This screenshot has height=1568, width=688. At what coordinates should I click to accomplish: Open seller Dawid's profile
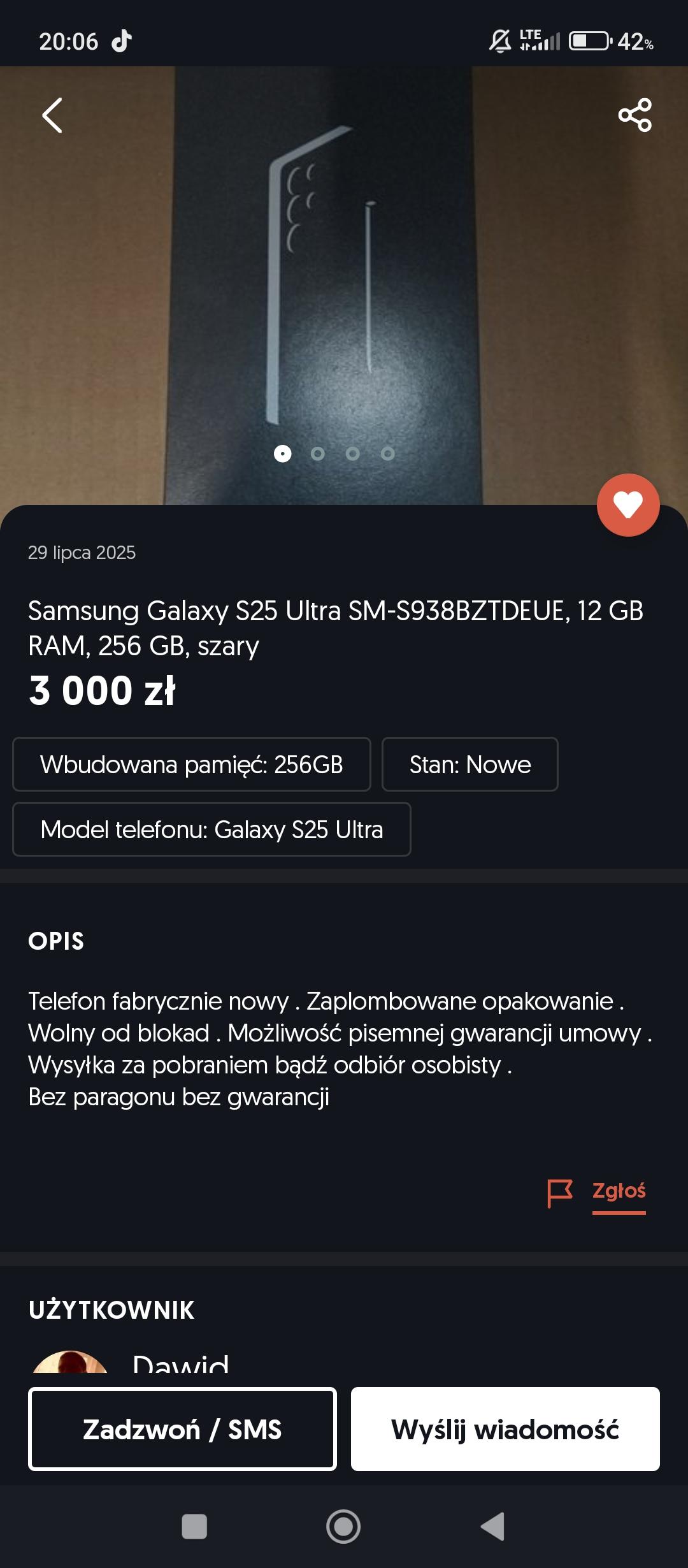click(x=180, y=1364)
